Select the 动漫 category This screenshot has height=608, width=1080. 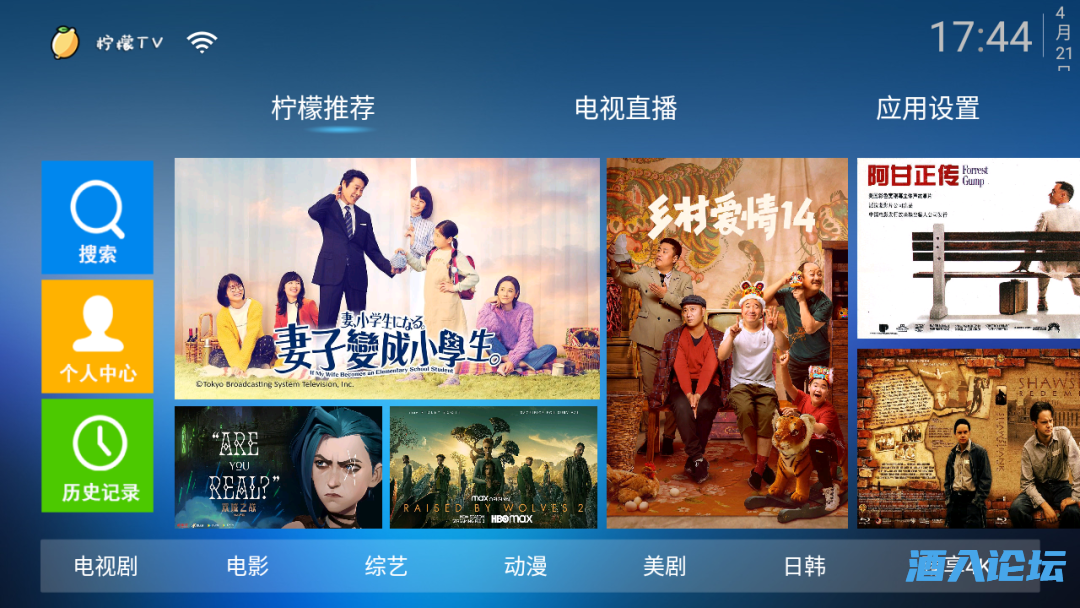coord(525,567)
